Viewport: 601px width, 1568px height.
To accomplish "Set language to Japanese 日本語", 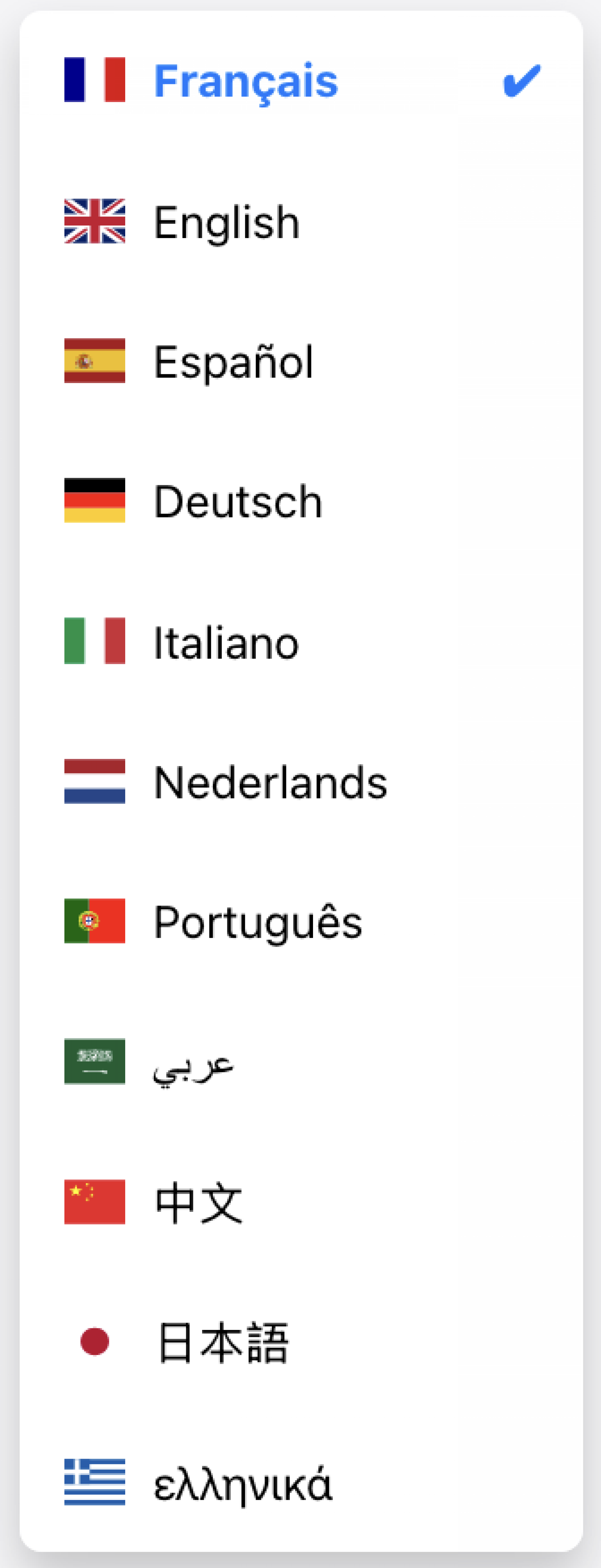I will 223,1342.
